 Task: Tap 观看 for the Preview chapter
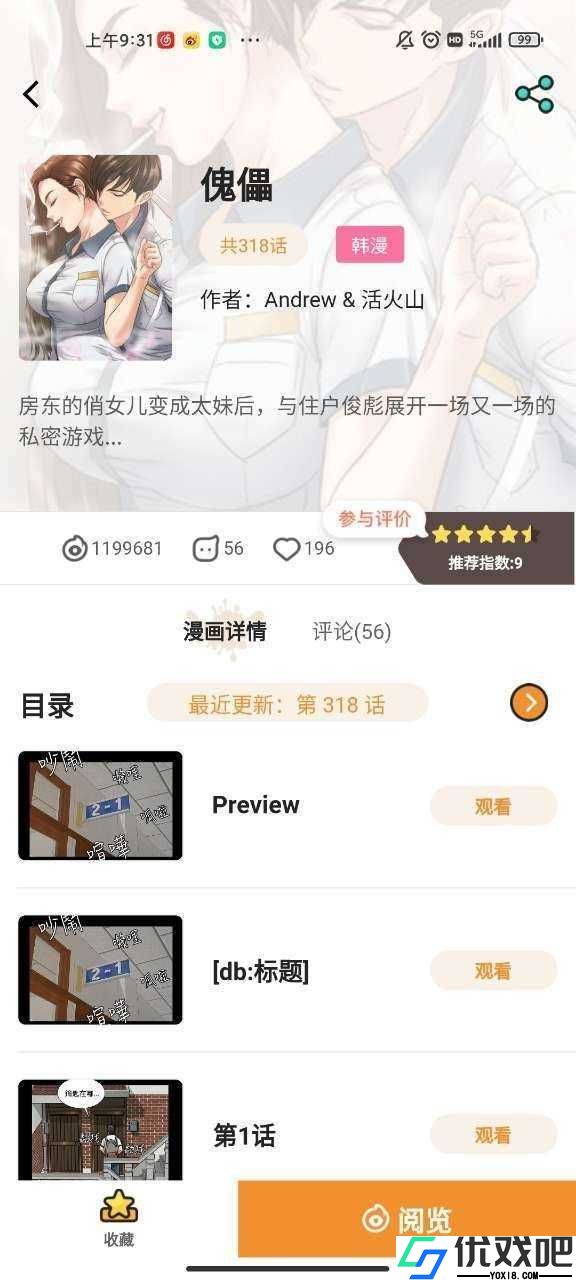click(493, 806)
